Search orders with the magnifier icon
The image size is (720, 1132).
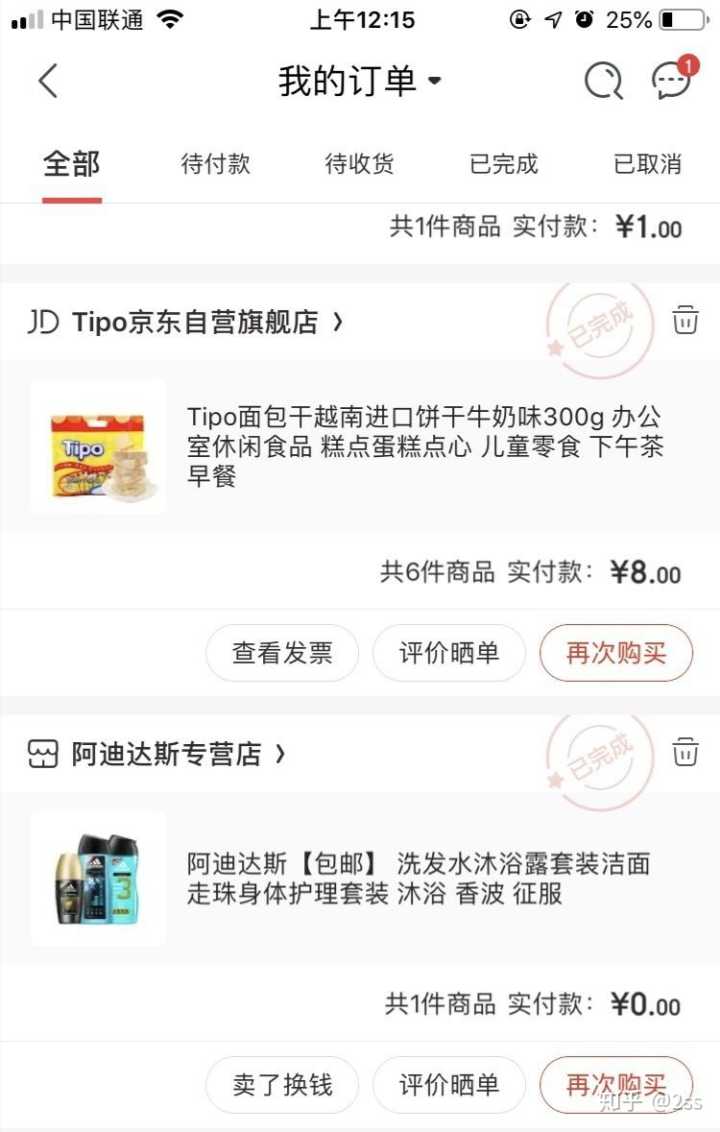click(603, 81)
